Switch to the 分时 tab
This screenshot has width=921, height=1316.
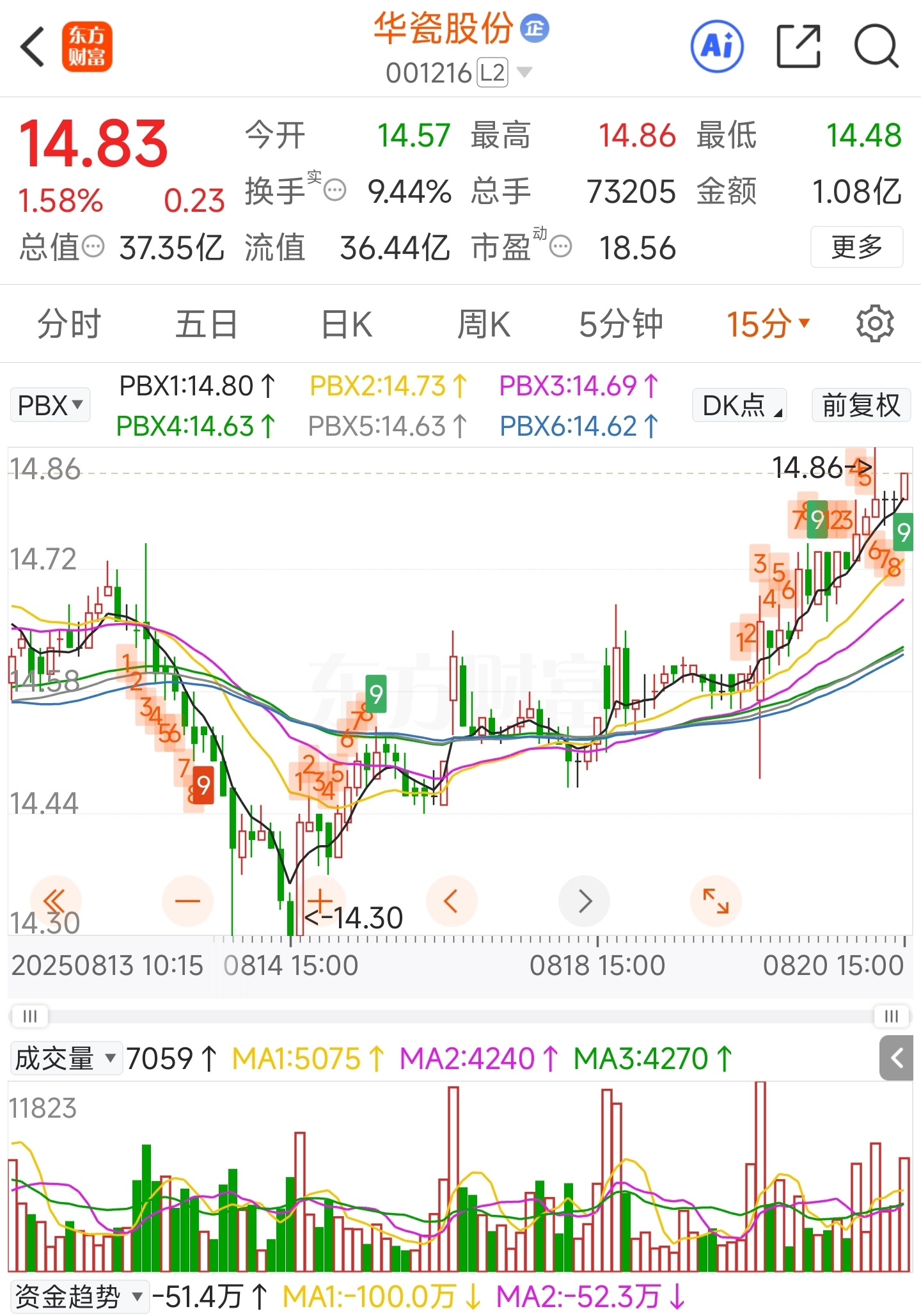click(69, 324)
